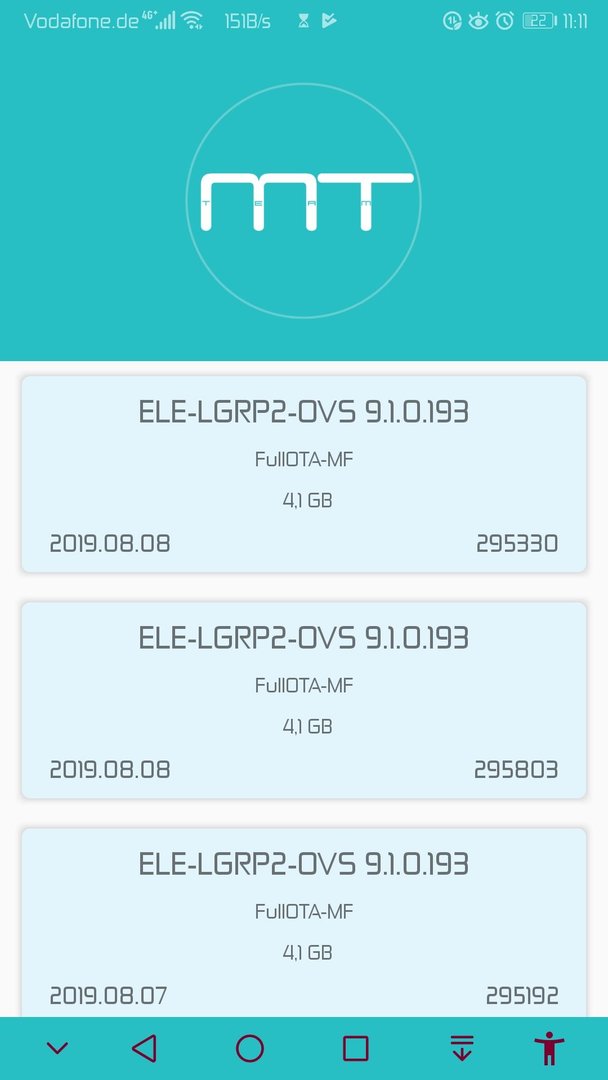
Task: Show recent apps with the square button
Action: pos(355,1048)
